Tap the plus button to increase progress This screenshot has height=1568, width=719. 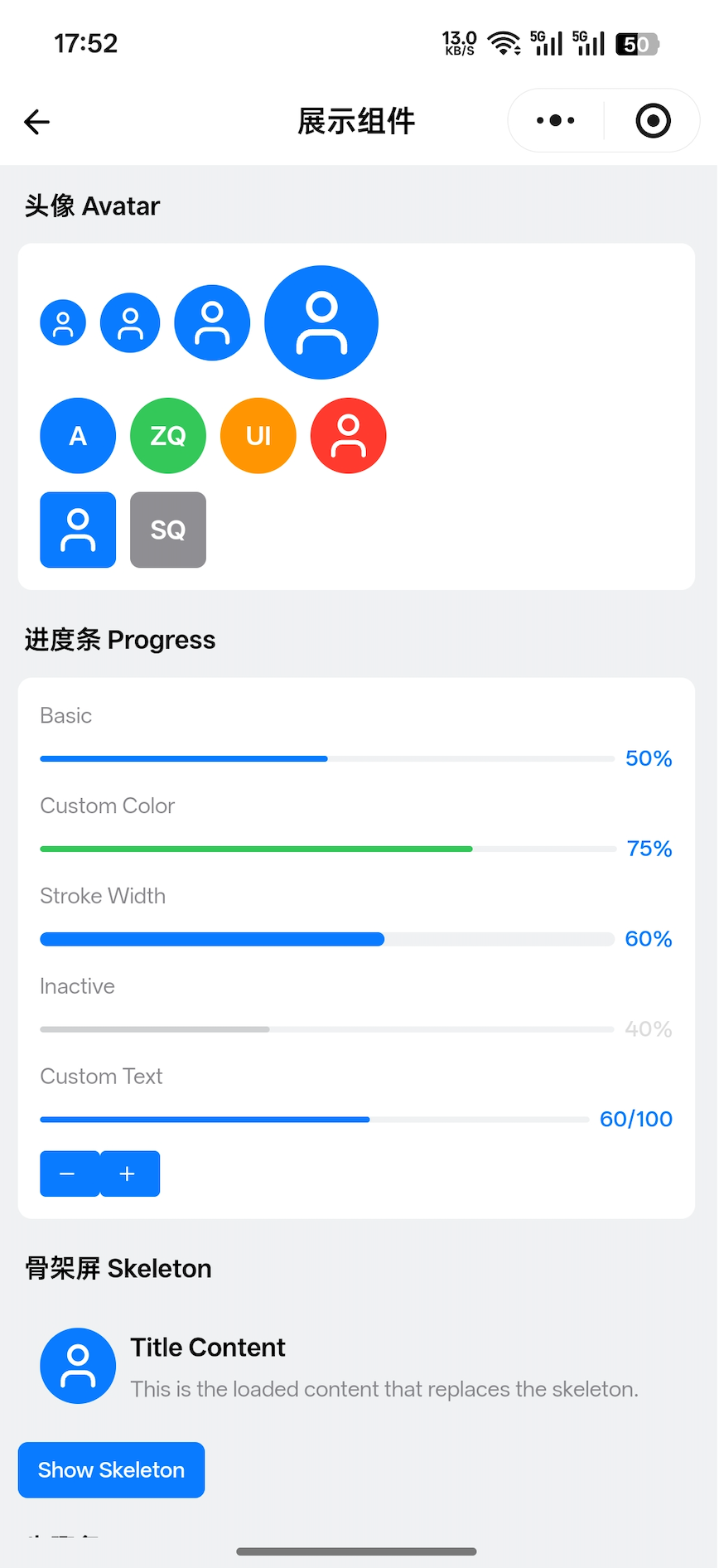click(129, 1174)
